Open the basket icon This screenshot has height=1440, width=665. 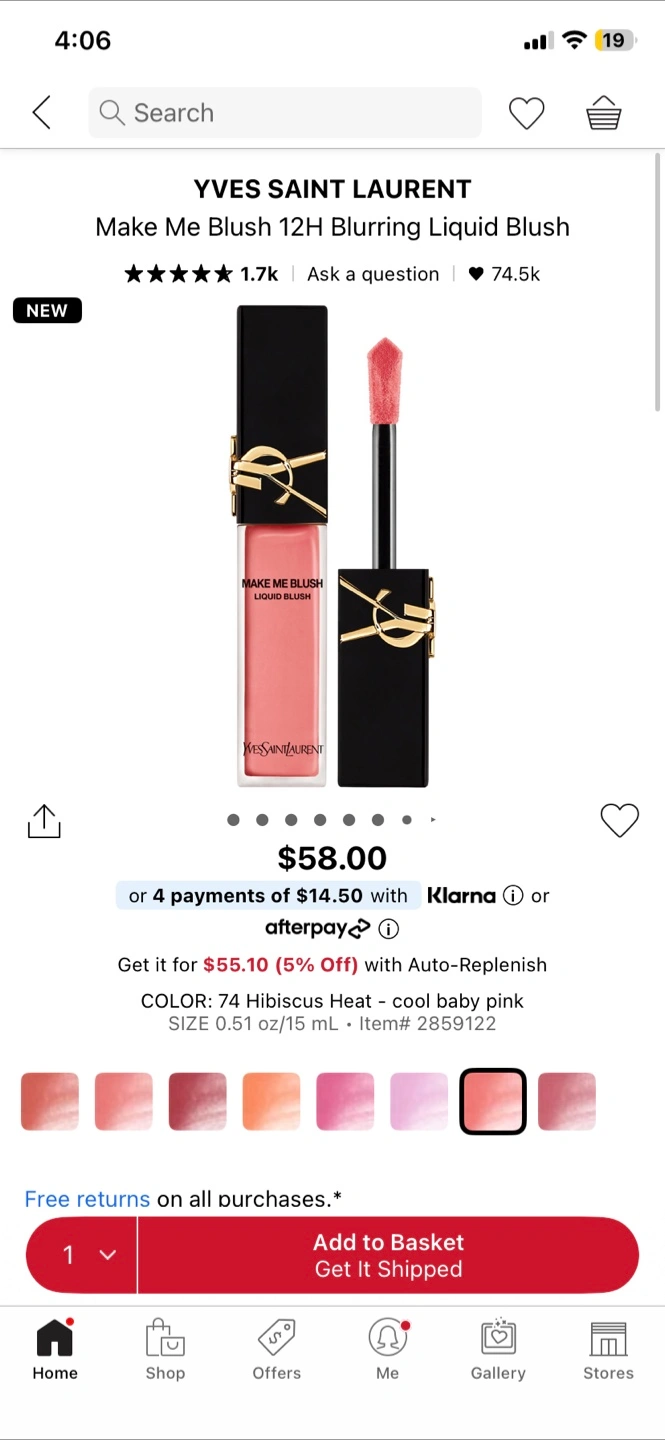pyautogui.click(x=604, y=113)
